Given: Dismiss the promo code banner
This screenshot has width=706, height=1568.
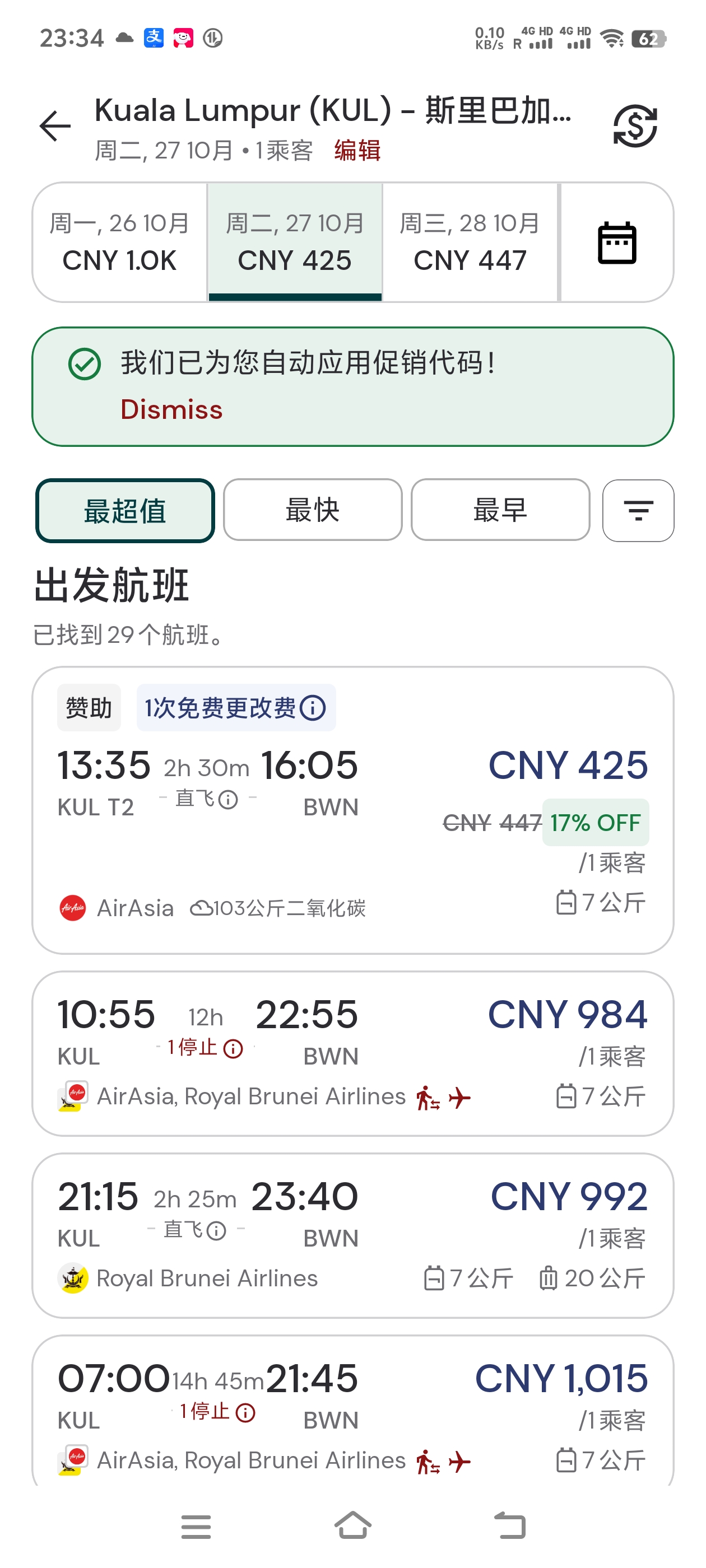Looking at the screenshot, I should (171, 409).
